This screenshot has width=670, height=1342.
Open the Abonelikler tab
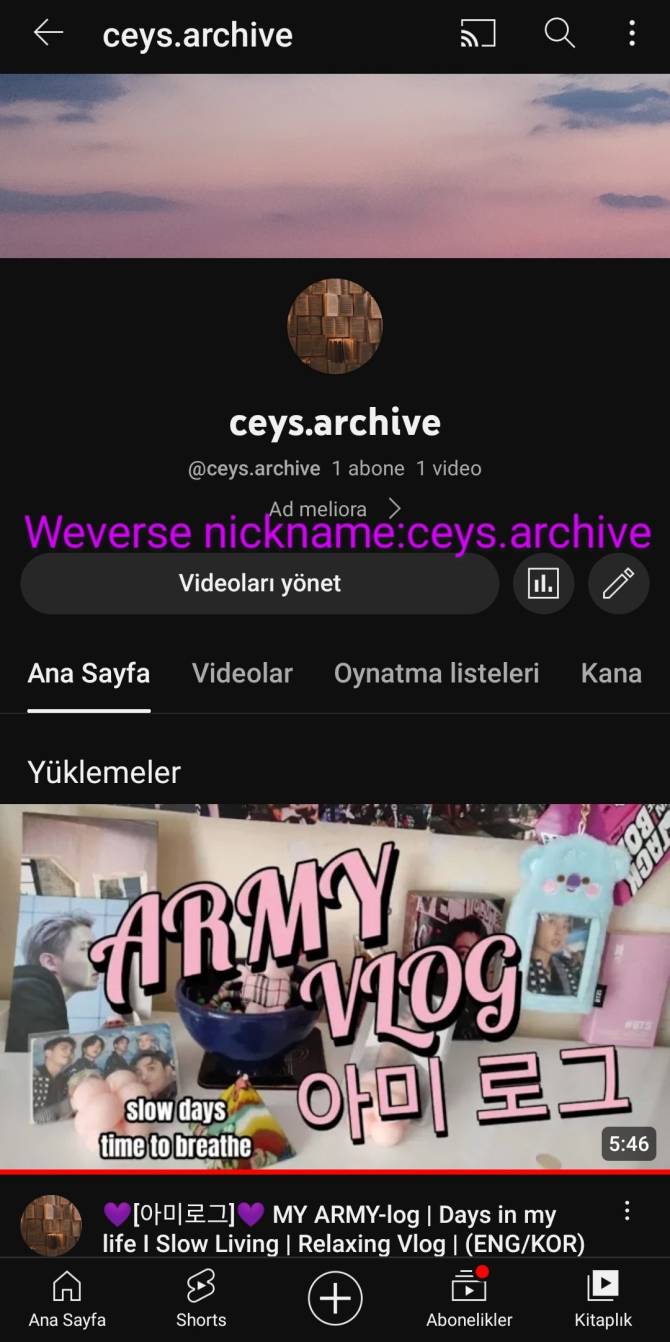tap(469, 1299)
